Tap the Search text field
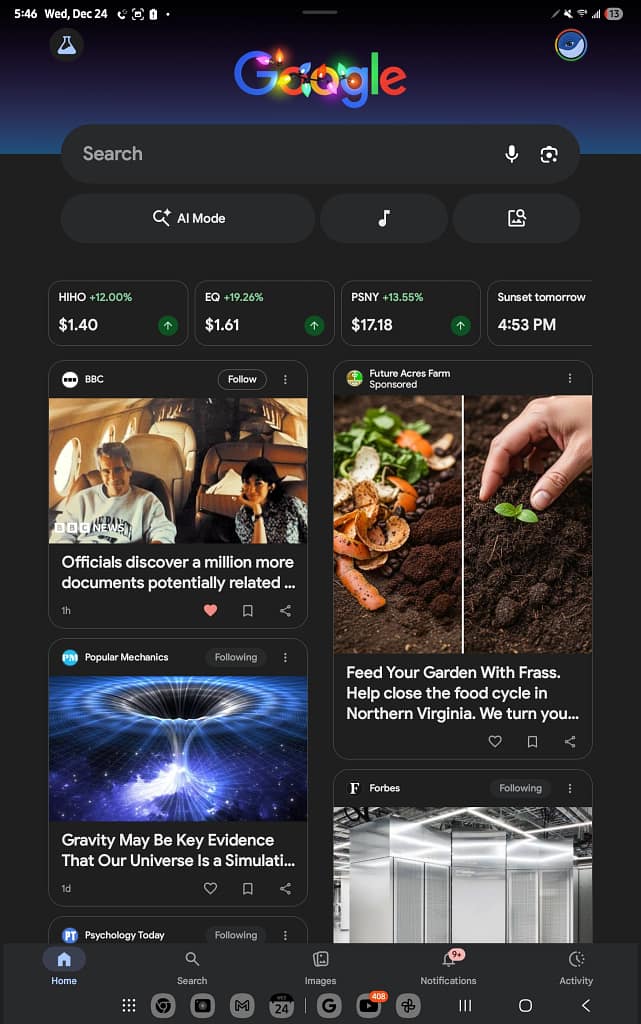 pyautogui.click(x=280, y=154)
